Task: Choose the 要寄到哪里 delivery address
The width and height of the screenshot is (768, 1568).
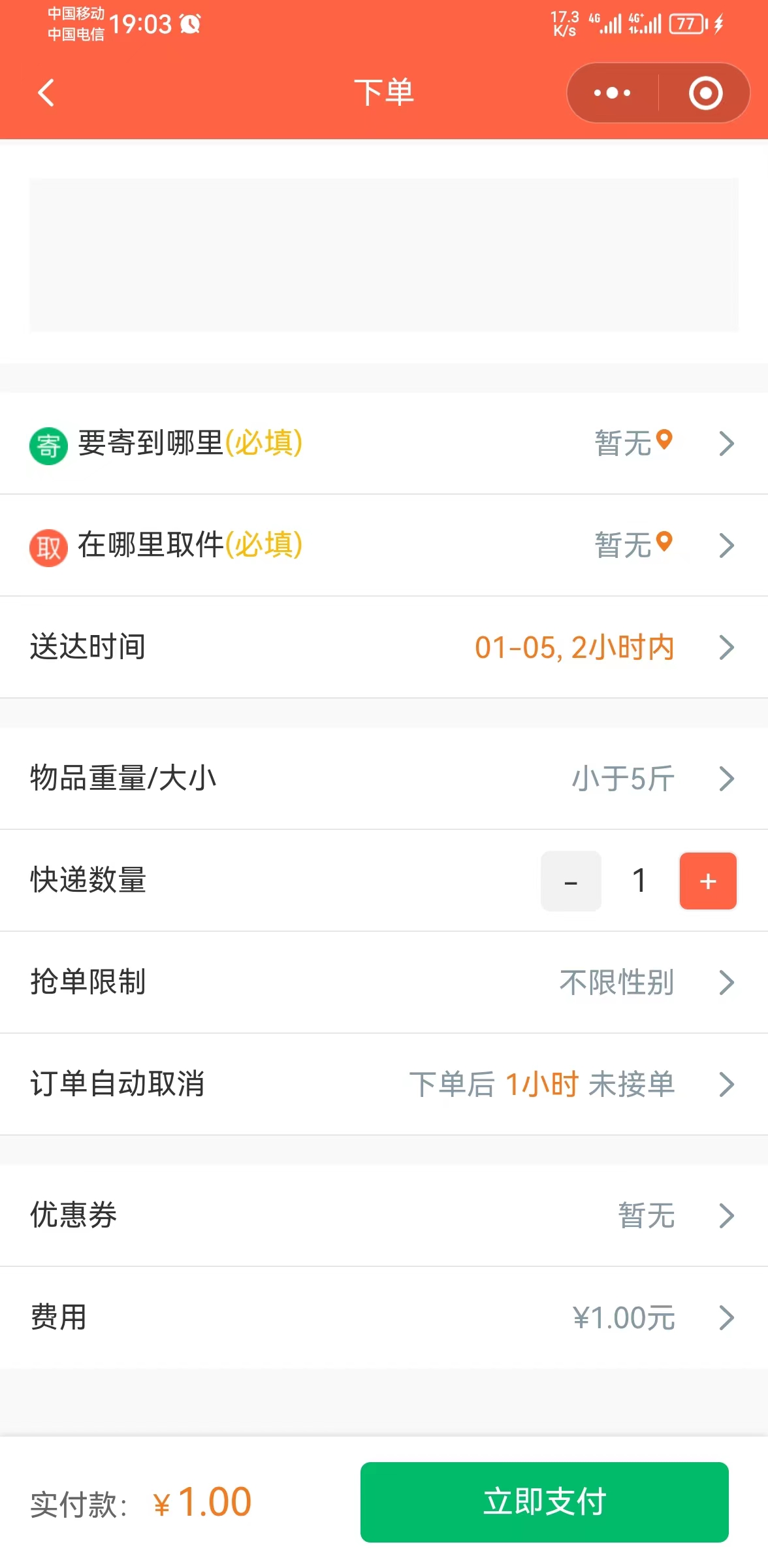Action: 384,444
